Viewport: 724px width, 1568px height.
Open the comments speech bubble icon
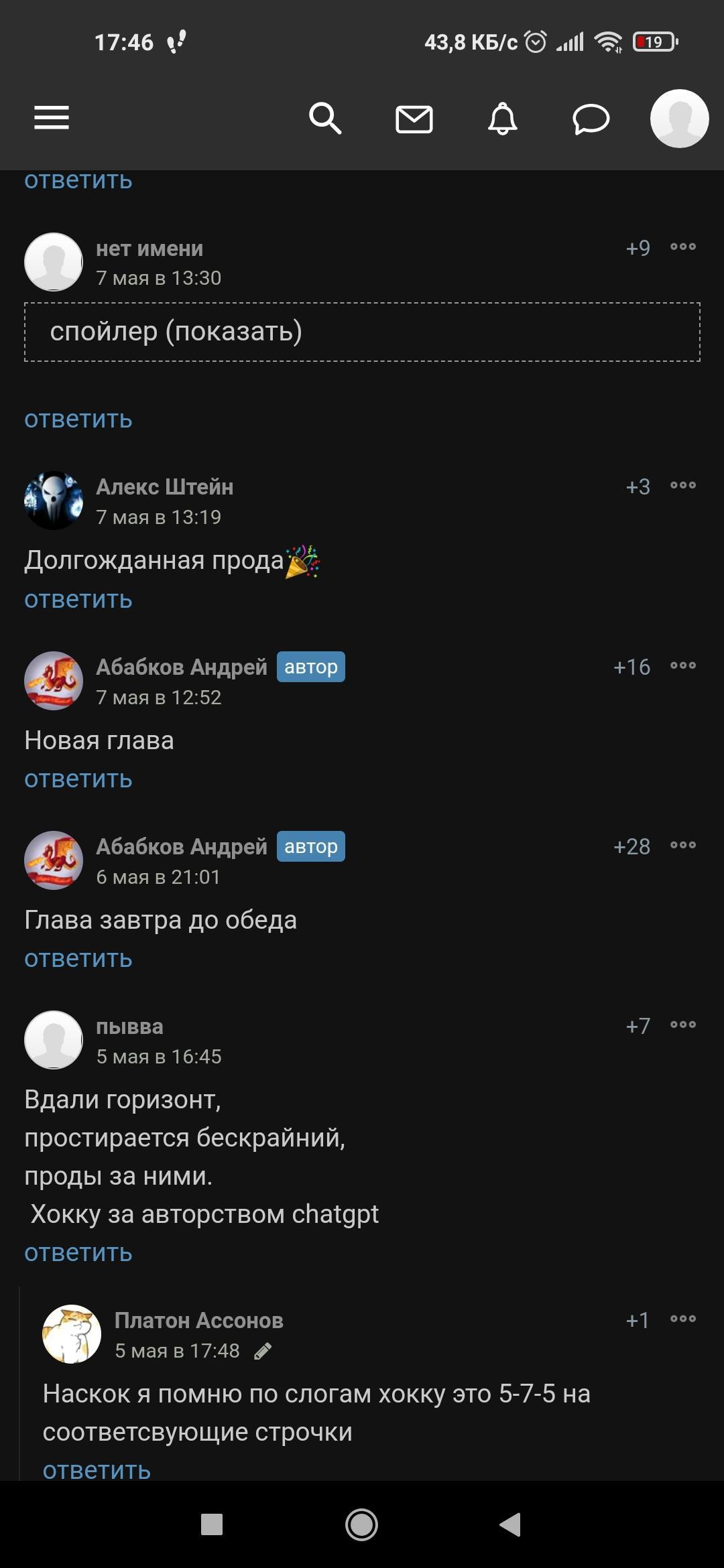point(591,119)
